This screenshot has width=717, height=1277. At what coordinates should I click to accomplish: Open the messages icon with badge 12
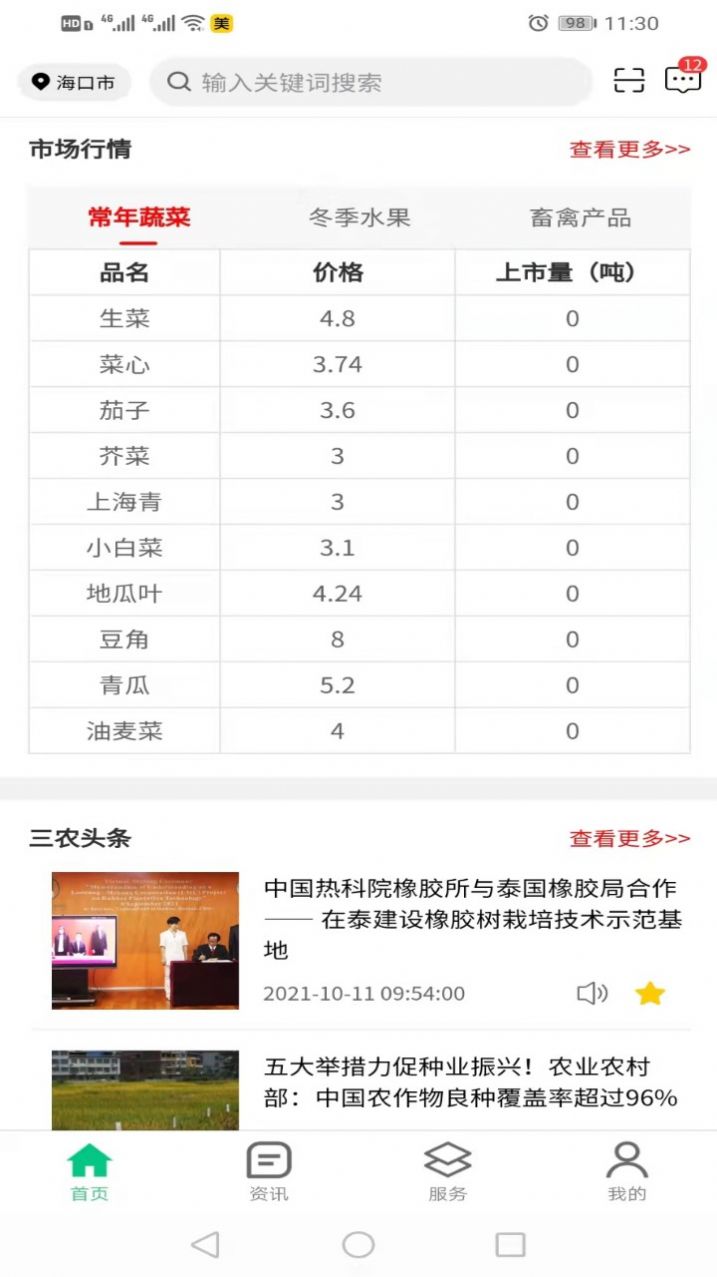(x=684, y=78)
